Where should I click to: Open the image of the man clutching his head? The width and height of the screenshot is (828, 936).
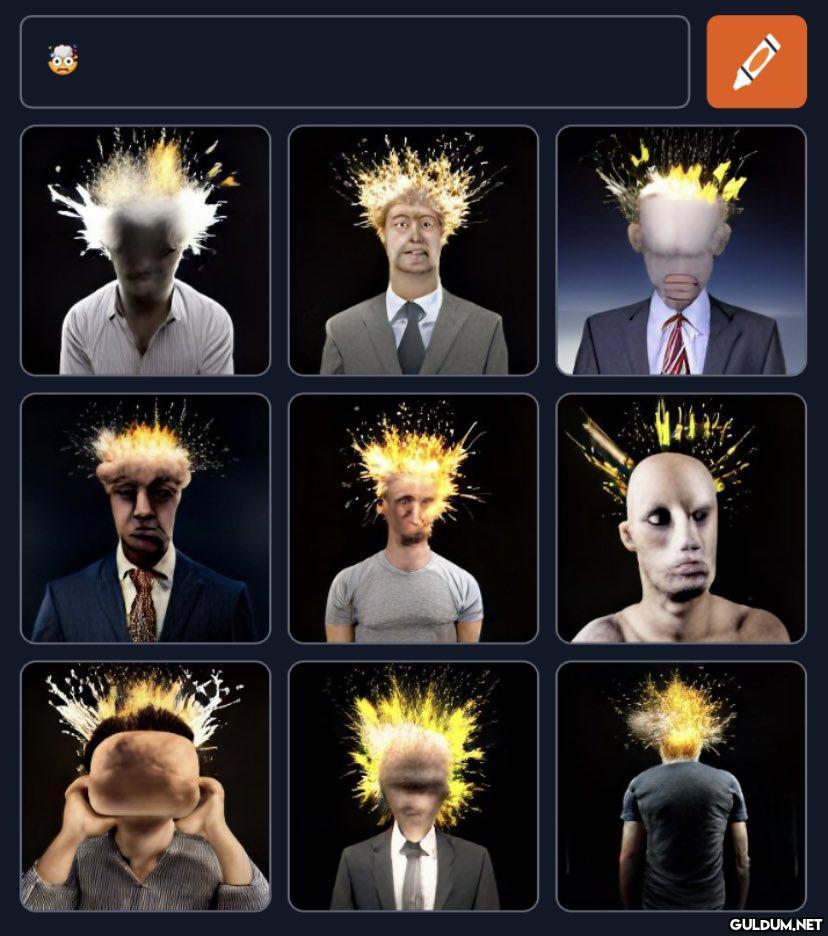145,786
